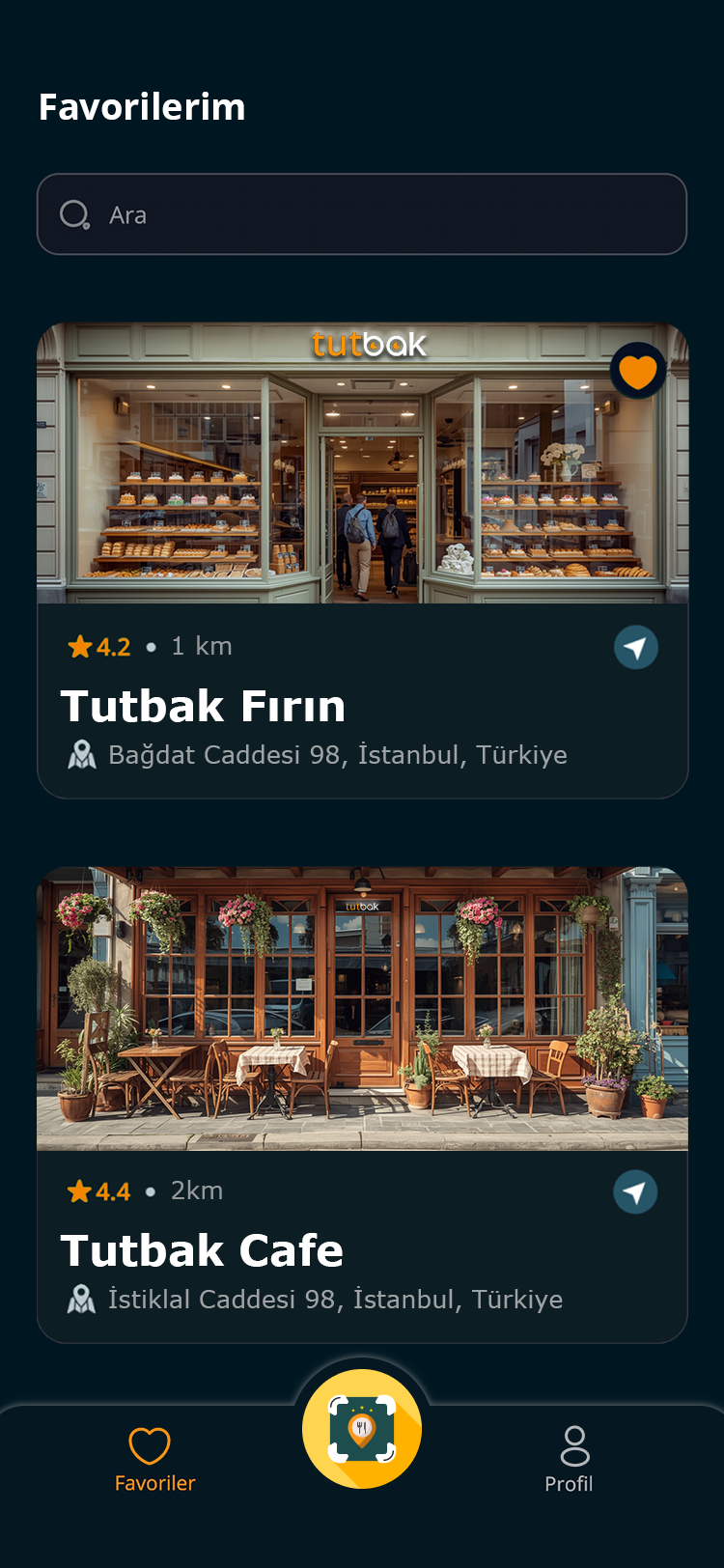Open the Tutbak Fırın card

point(290,707)
